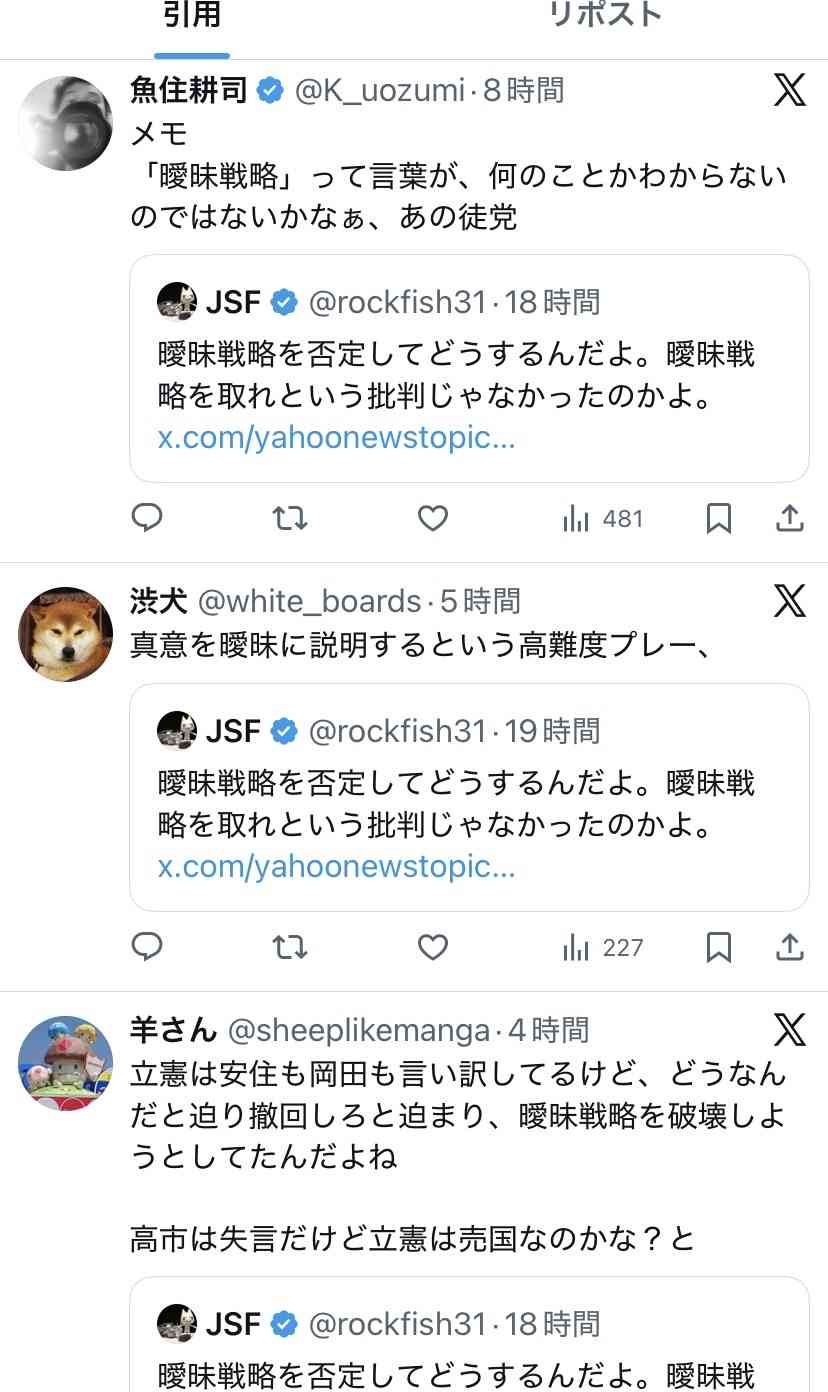Viewport: 828px width, 1392px height.
Task: Tap the X logo on 魚住耕司's post
Action: [x=789, y=91]
